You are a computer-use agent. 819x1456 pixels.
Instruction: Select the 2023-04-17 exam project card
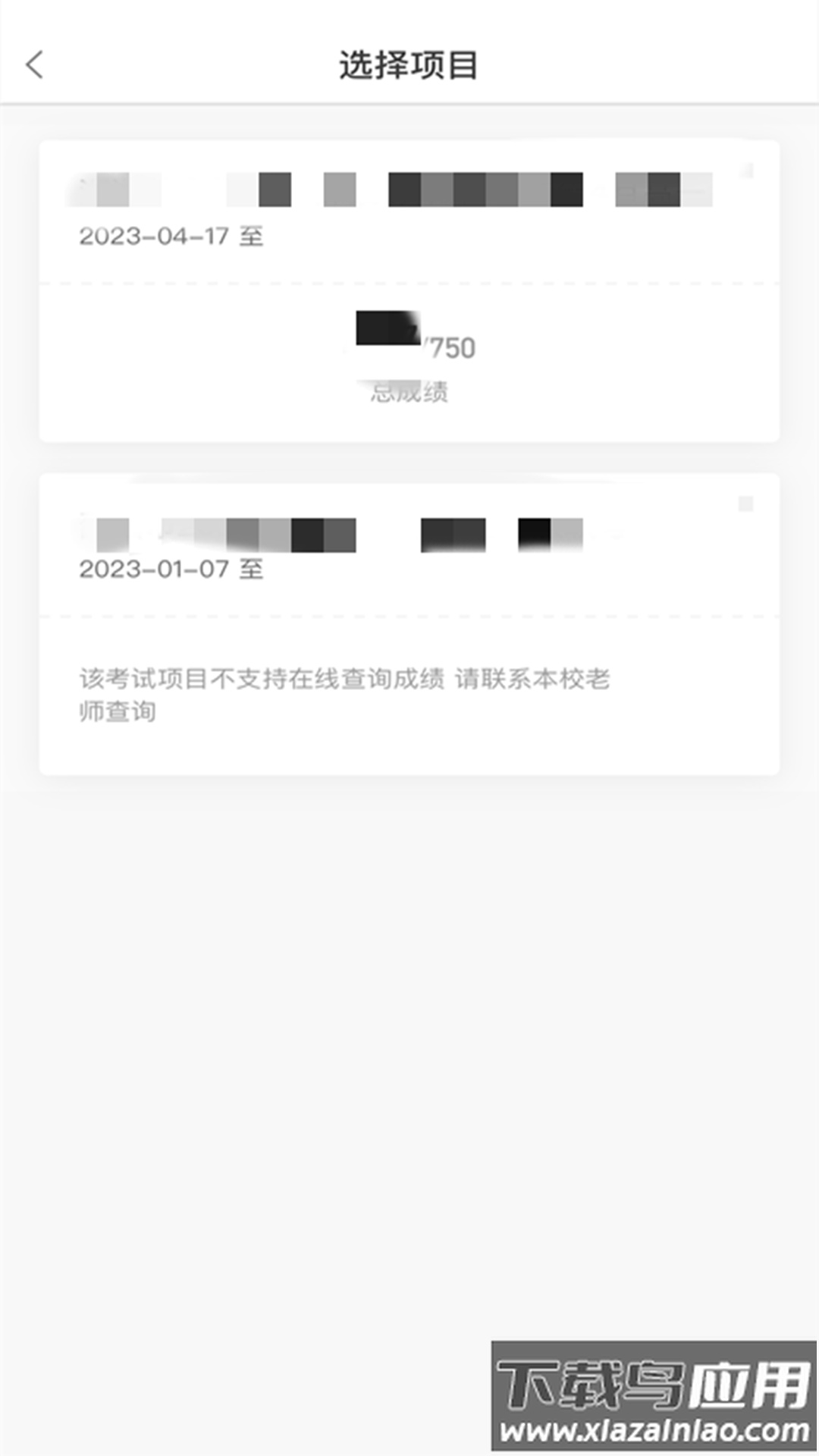click(x=409, y=288)
